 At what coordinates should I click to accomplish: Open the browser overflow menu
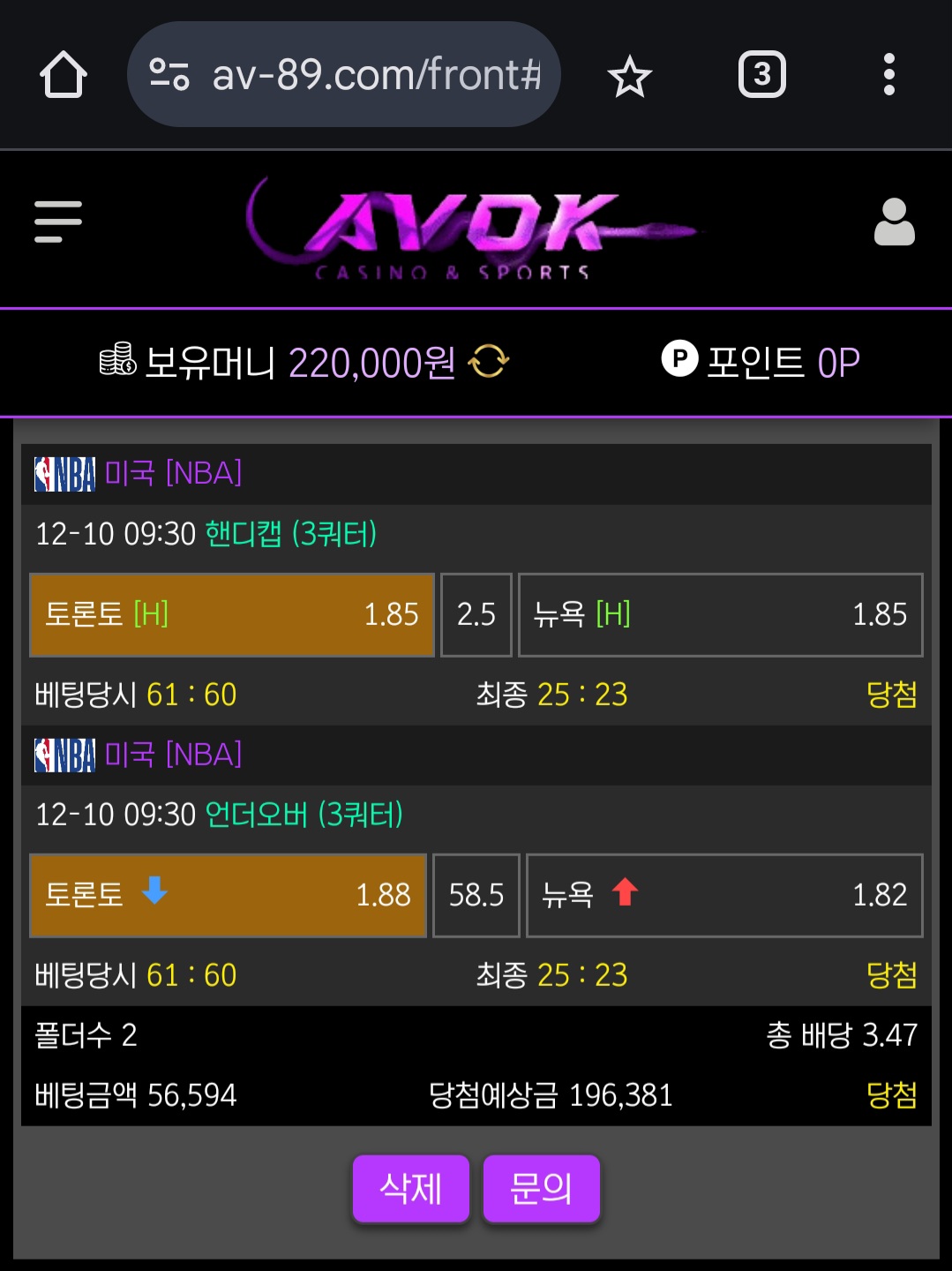point(888,75)
